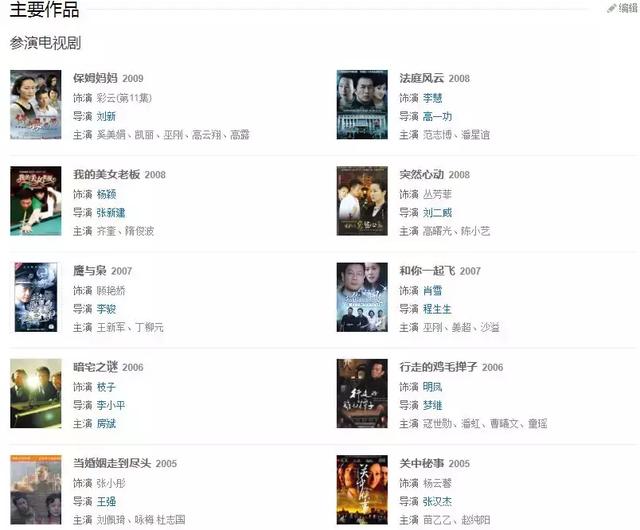
Task: Open director link 刘新
Action: pos(106,116)
